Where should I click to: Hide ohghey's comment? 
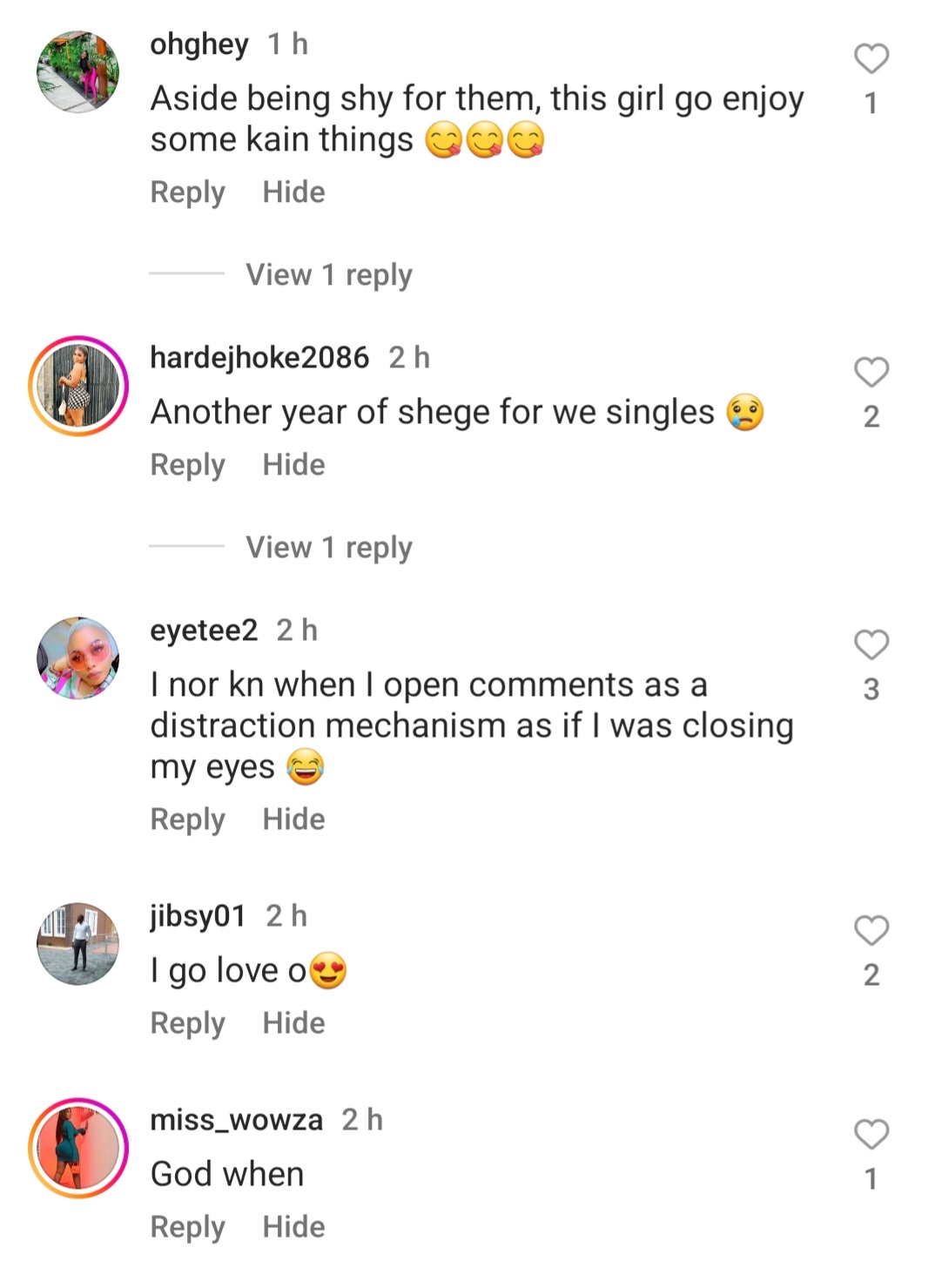(293, 192)
